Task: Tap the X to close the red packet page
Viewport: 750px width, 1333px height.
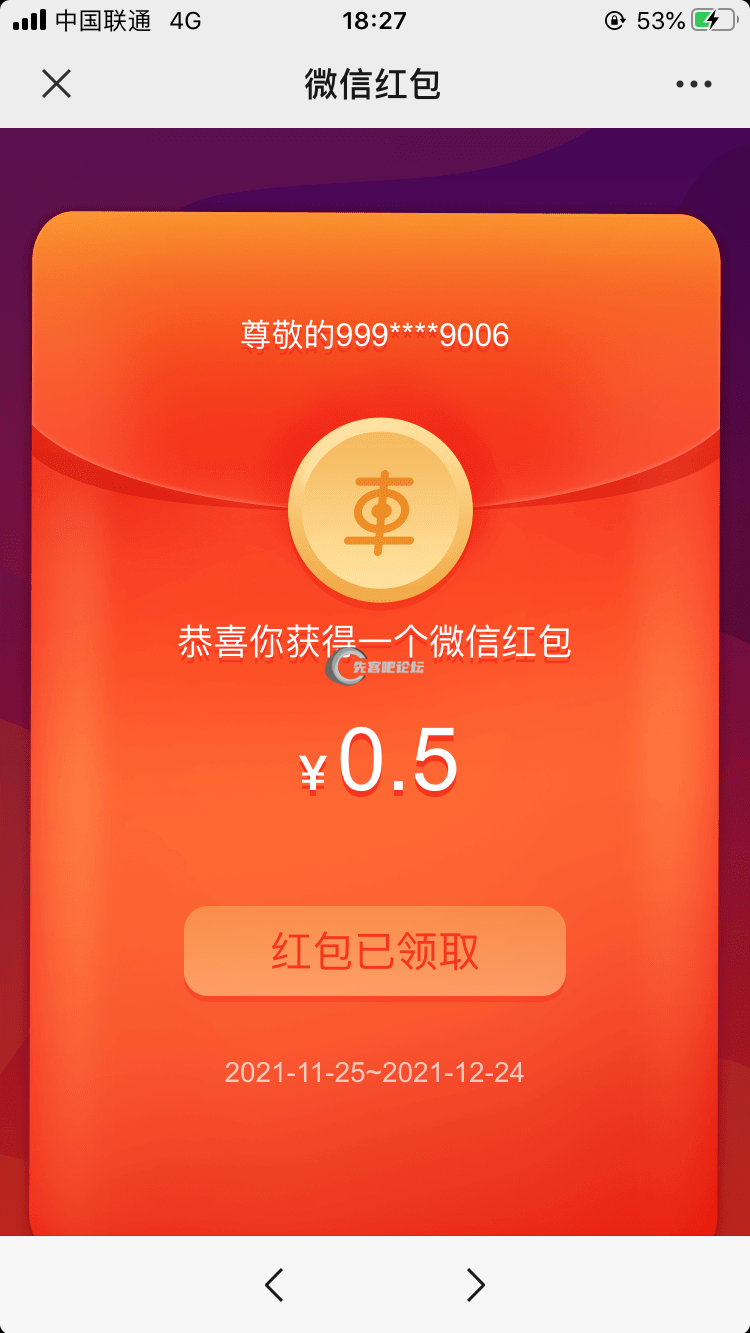Action: pyautogui.click(x=57, y=84)
